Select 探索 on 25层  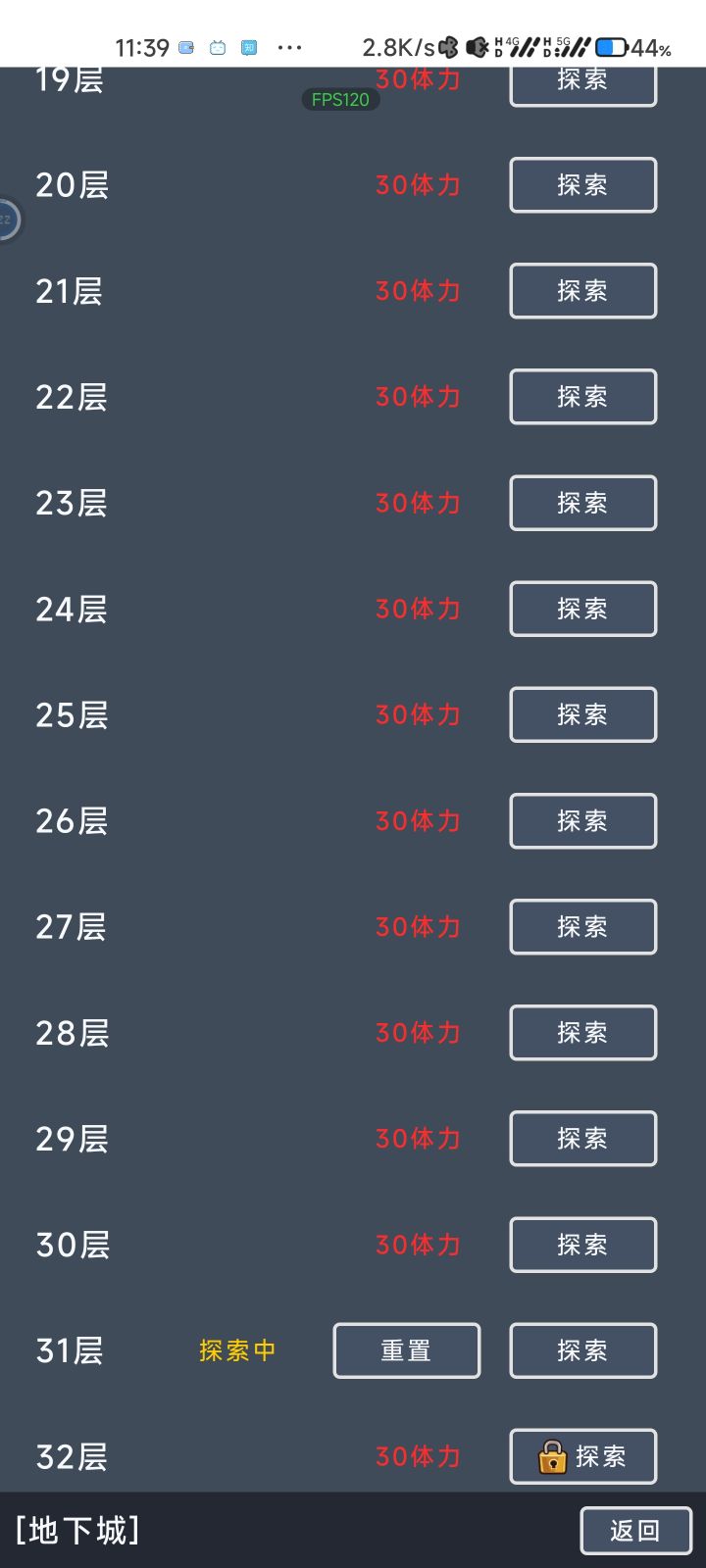583,714
